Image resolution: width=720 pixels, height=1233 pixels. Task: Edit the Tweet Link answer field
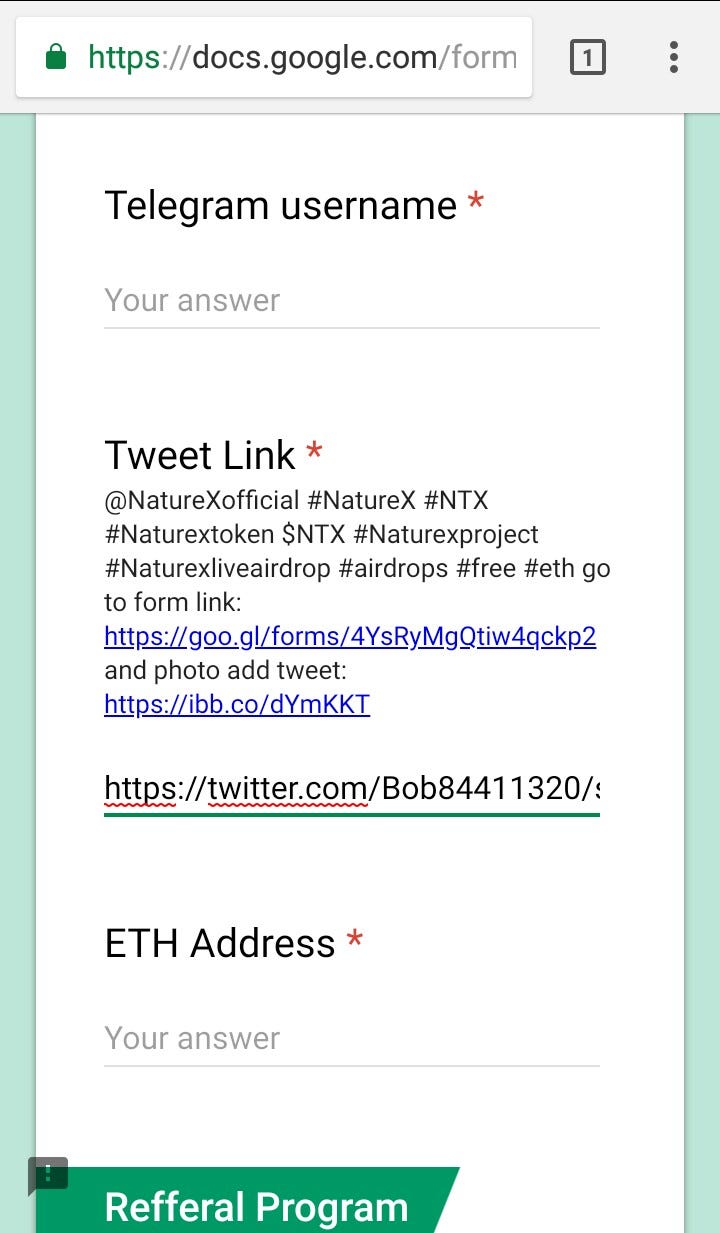(351, 789)
